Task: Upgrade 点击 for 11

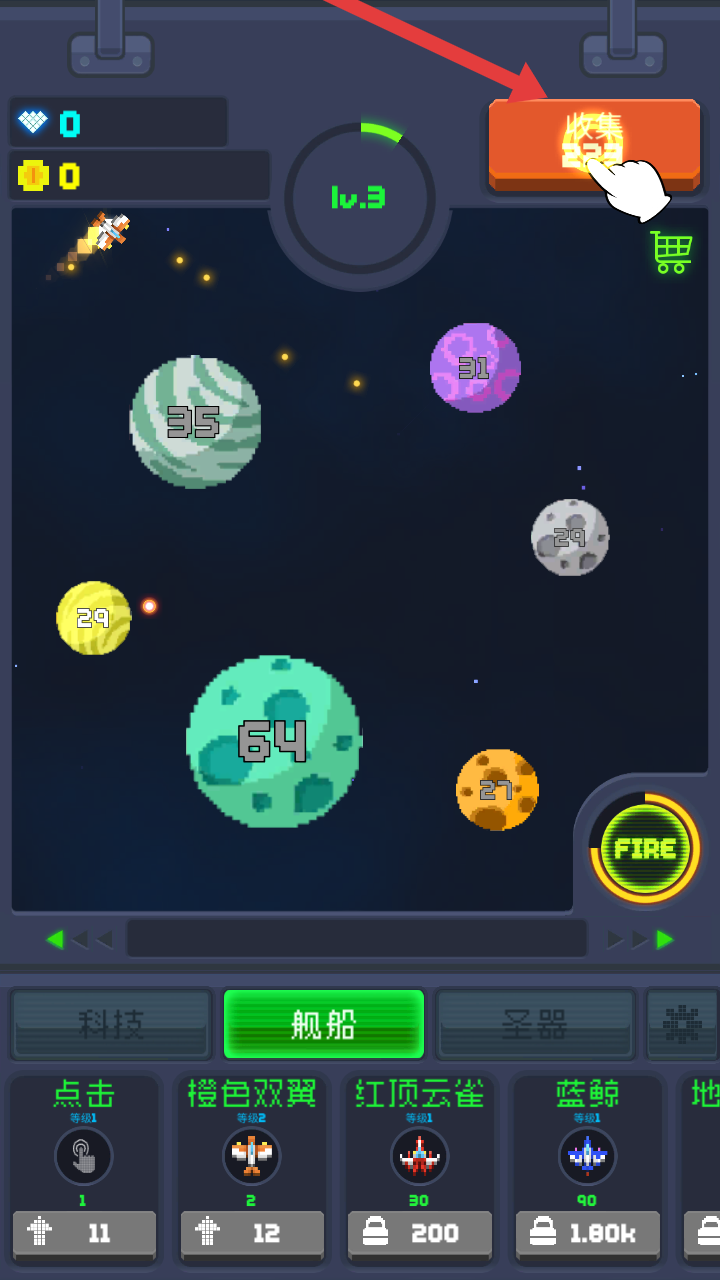Action: tap(85, 1234)
